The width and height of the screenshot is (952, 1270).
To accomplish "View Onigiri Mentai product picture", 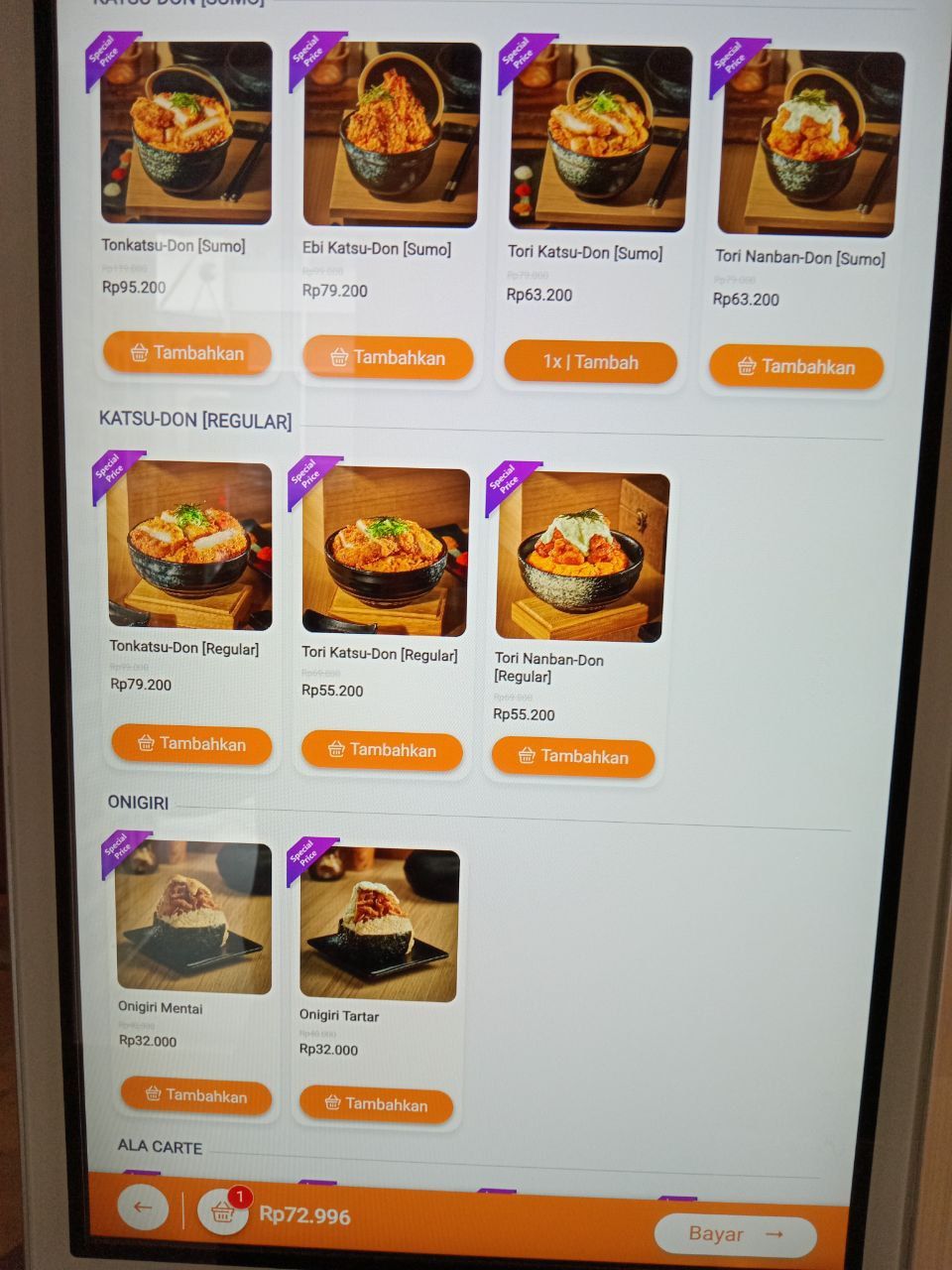I will pyautogui.click(x=193, y=918).
